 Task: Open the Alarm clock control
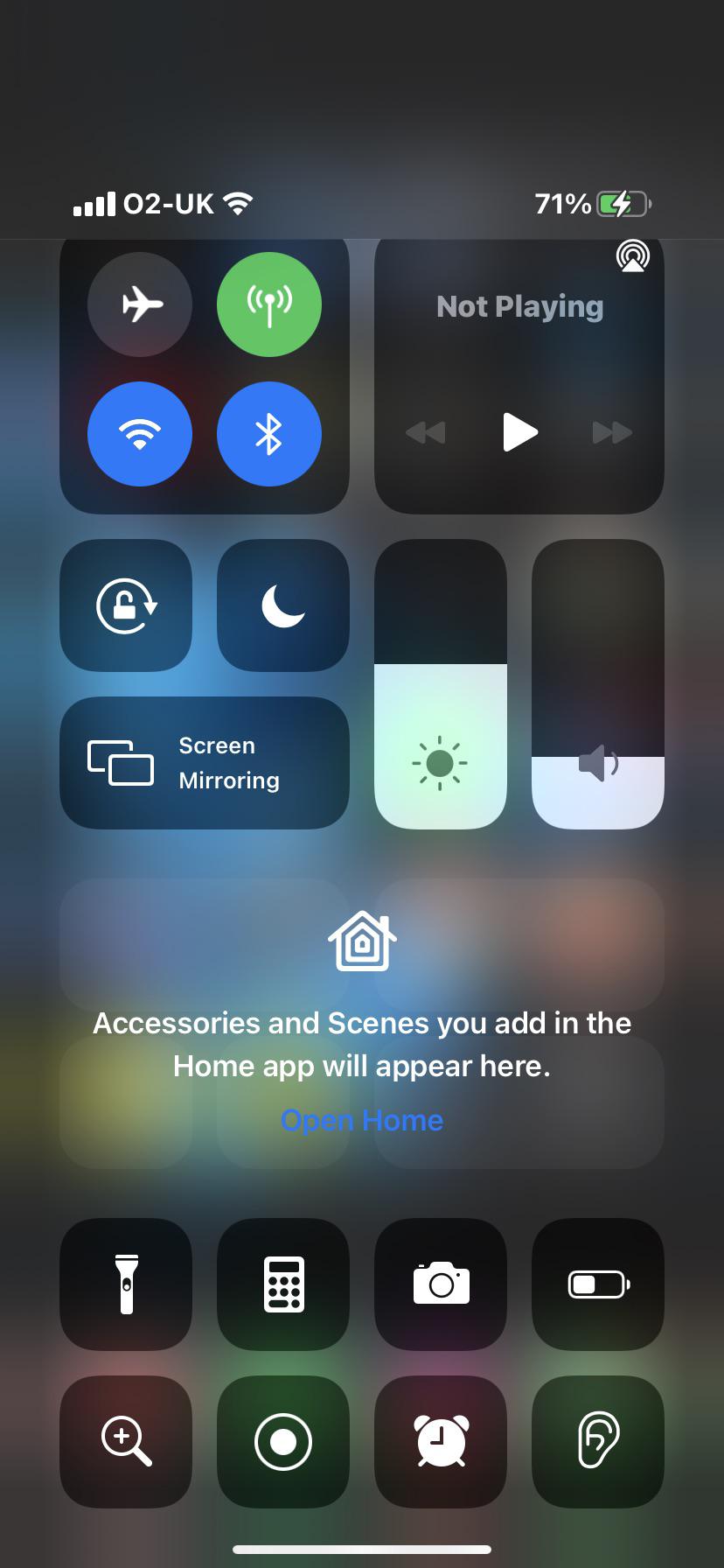[x=440, y=1442]
